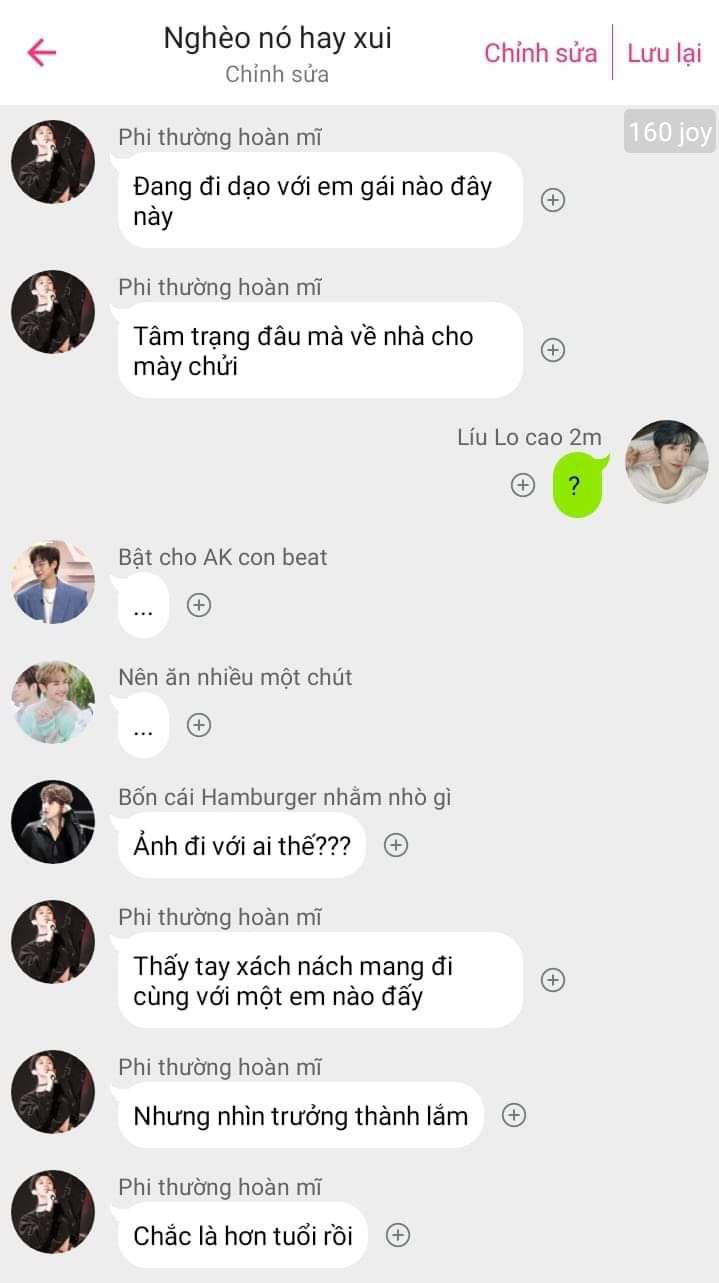The width and height of the screenshot is (719, 1283).
Task: Go back using the pink arrow
Action: (41, 52)
